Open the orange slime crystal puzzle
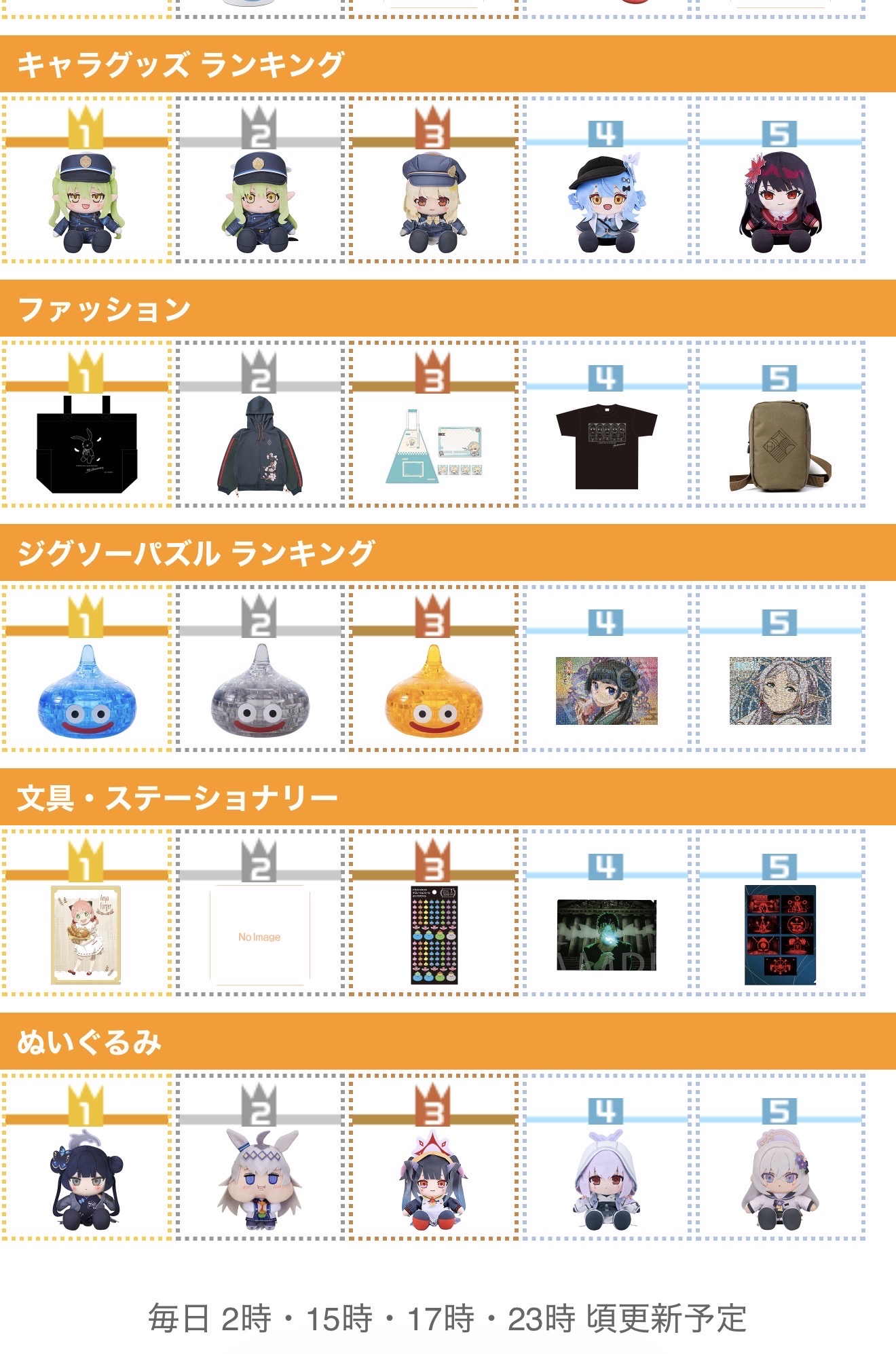Screen dimensions: 896x1354 click(x=433, y=691)
